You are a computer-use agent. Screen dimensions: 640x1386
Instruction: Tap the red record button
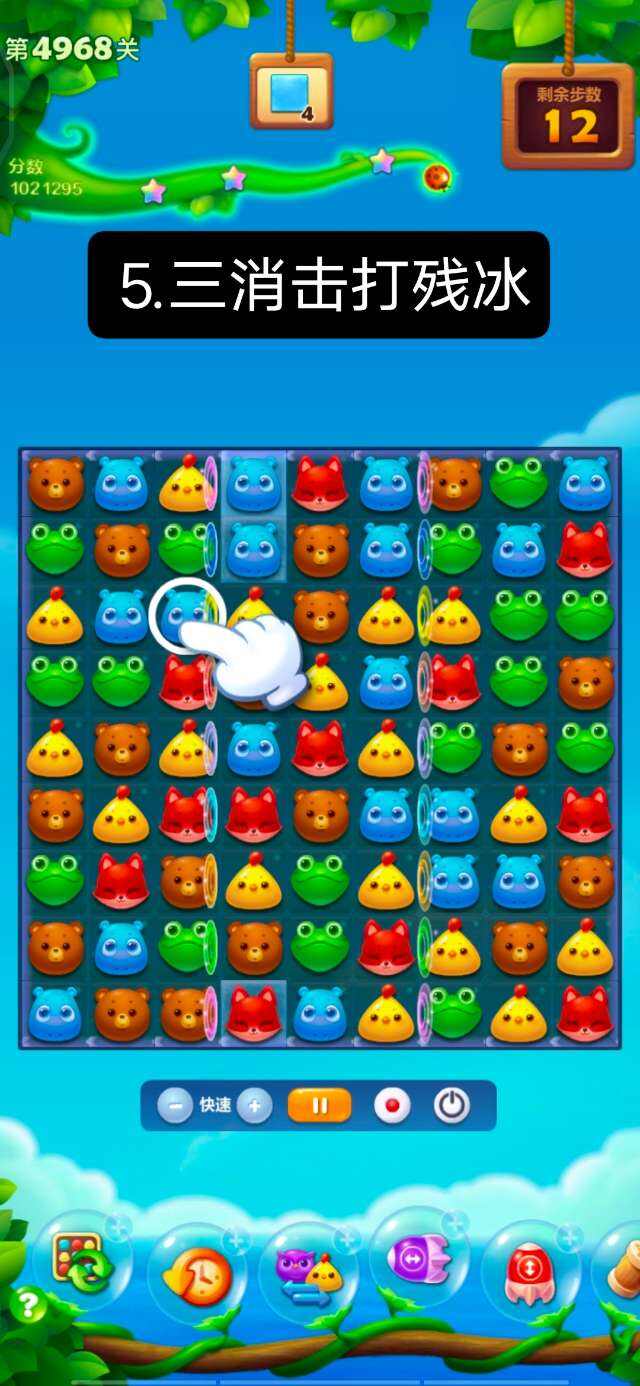(x=391, y=1106)
